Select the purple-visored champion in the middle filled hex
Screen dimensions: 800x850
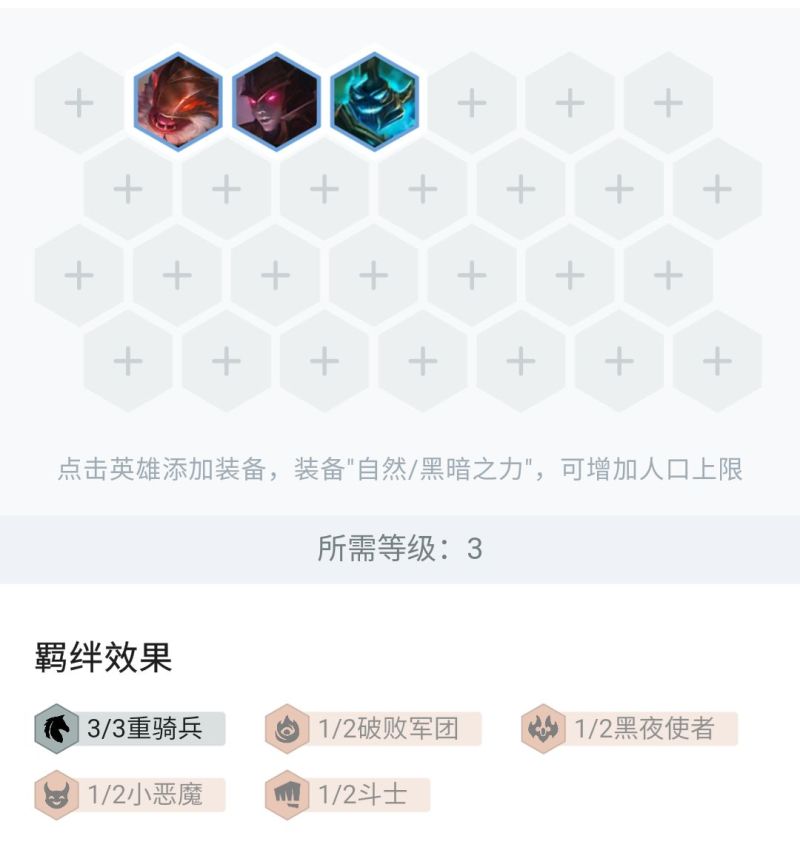[275, 101]
